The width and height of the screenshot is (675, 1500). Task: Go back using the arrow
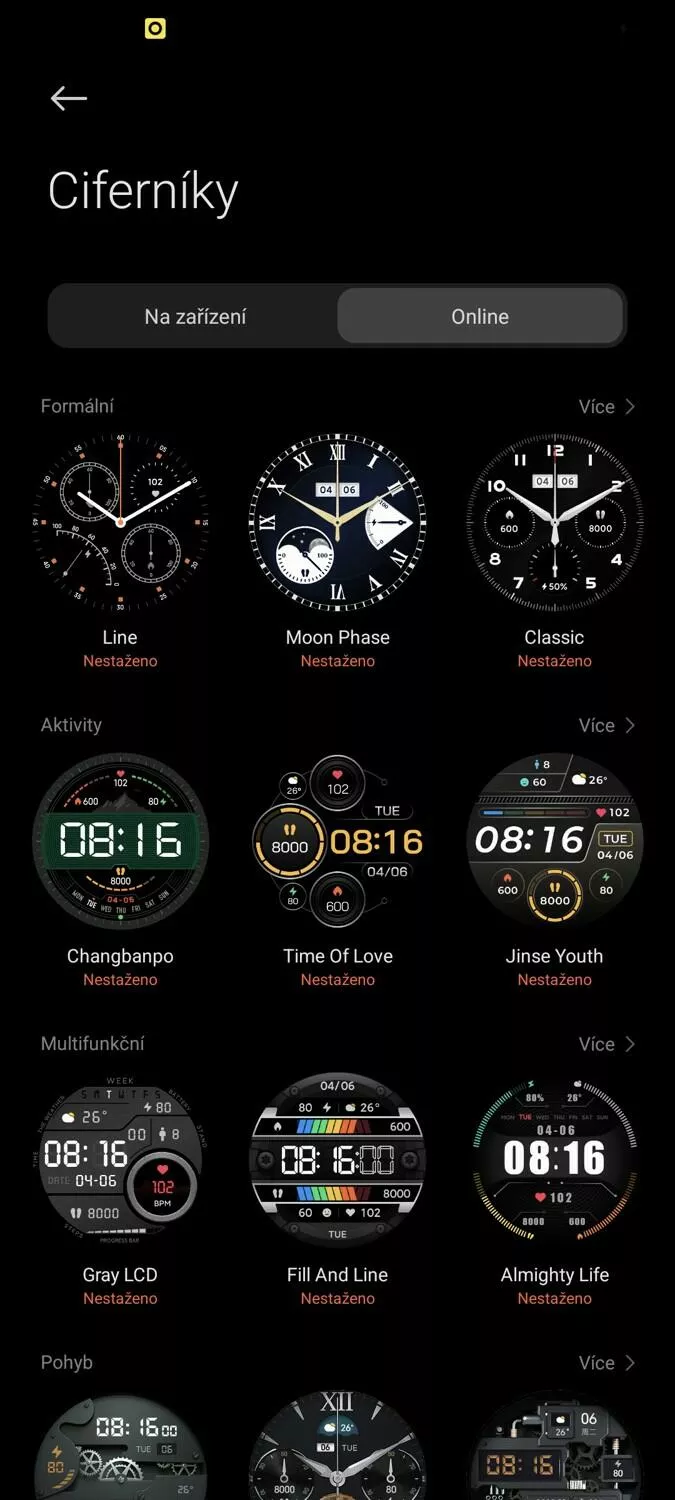pos(69,98)
